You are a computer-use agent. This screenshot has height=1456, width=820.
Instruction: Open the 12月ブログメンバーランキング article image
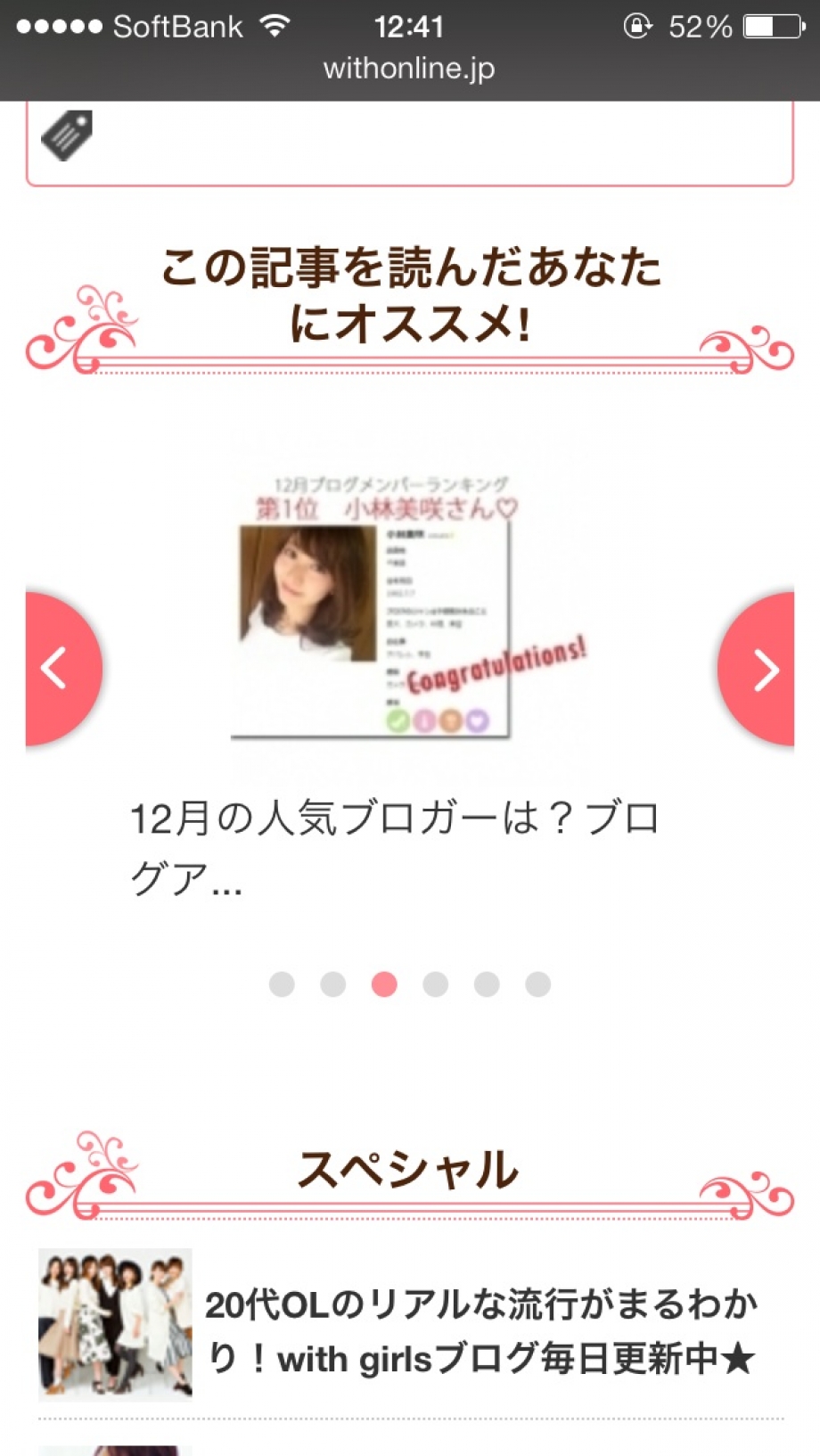pyautogui.click(x=409, y=606)
